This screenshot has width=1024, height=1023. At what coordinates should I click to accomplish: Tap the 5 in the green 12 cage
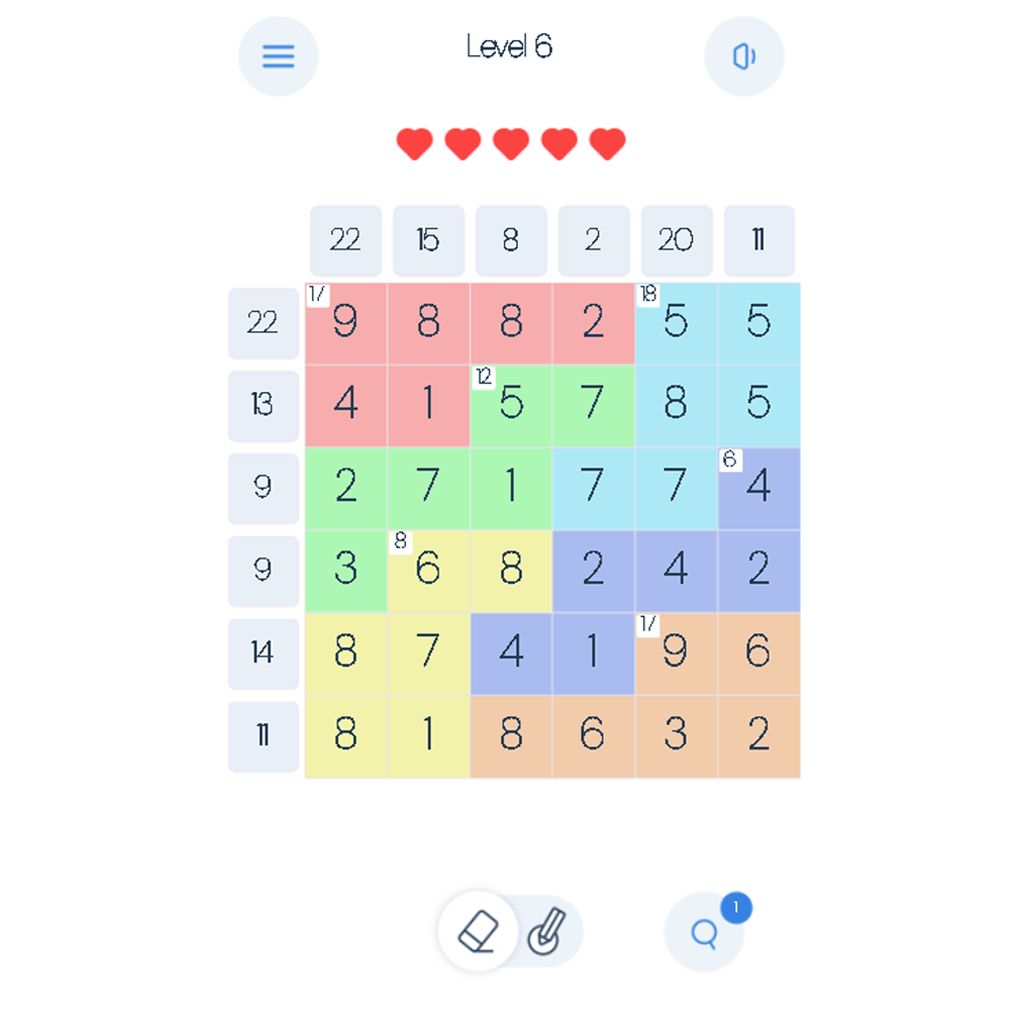(x=511, y=405)
